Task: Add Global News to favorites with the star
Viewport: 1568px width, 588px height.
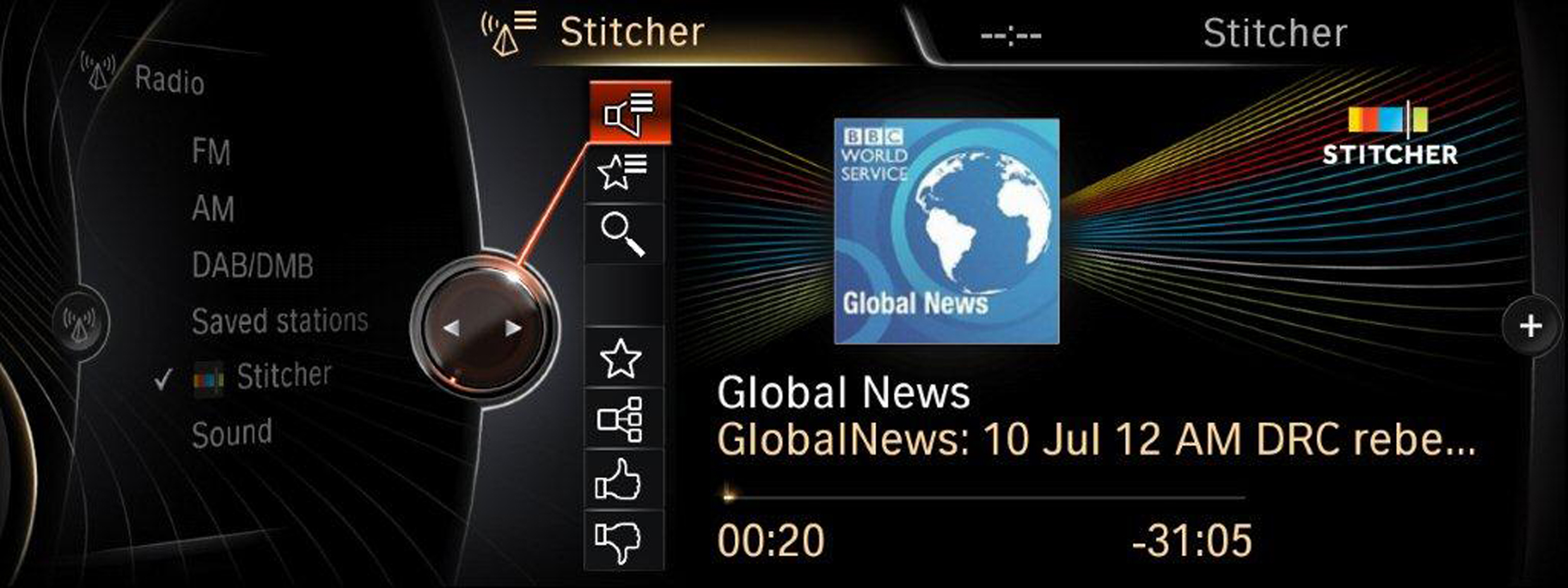Action: pos(621,358)
